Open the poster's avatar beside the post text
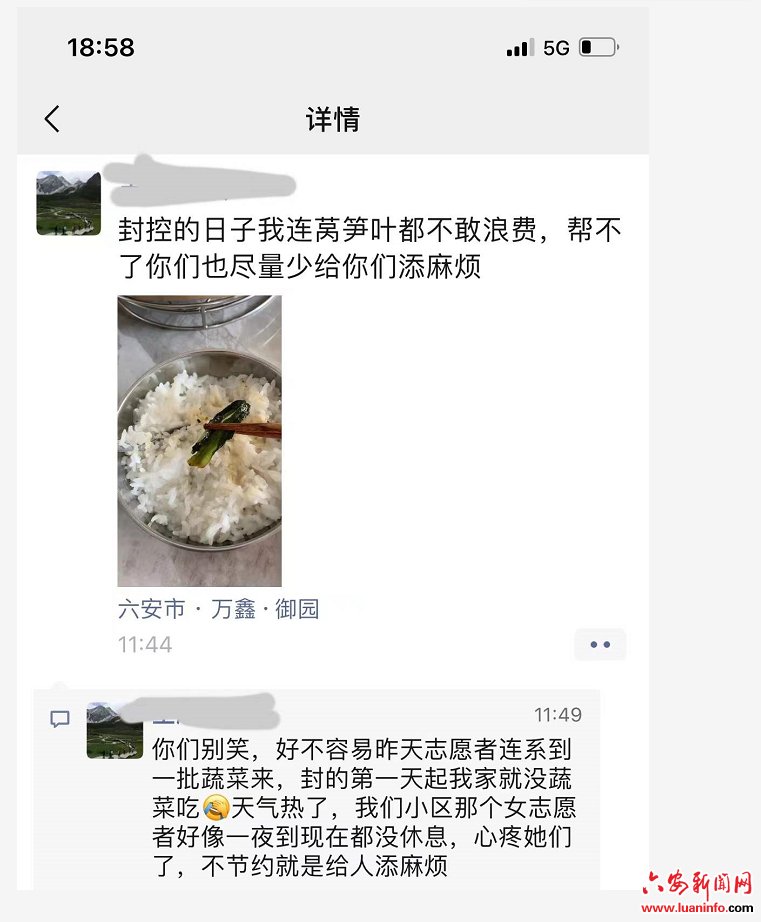Screen dimensions: 761x922 click(x=68, y=203)
